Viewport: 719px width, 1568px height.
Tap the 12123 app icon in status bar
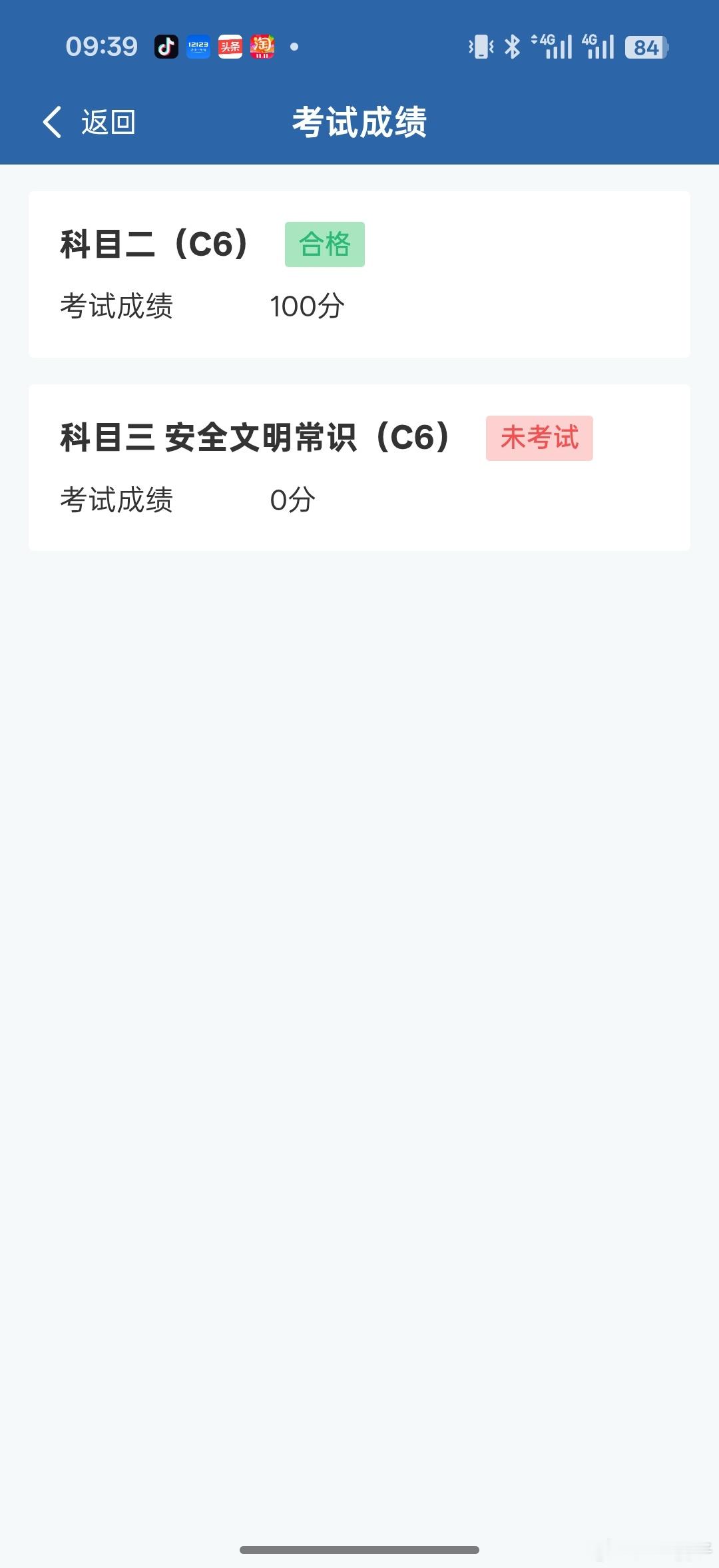(x=198, y=47)
